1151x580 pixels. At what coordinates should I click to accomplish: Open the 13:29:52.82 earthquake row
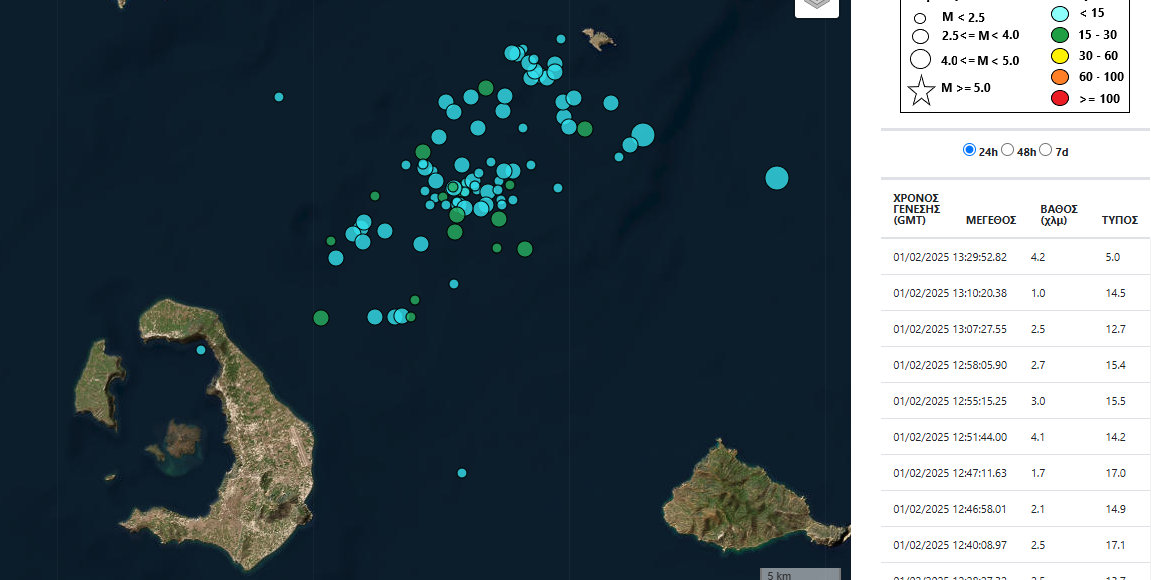1015,257
